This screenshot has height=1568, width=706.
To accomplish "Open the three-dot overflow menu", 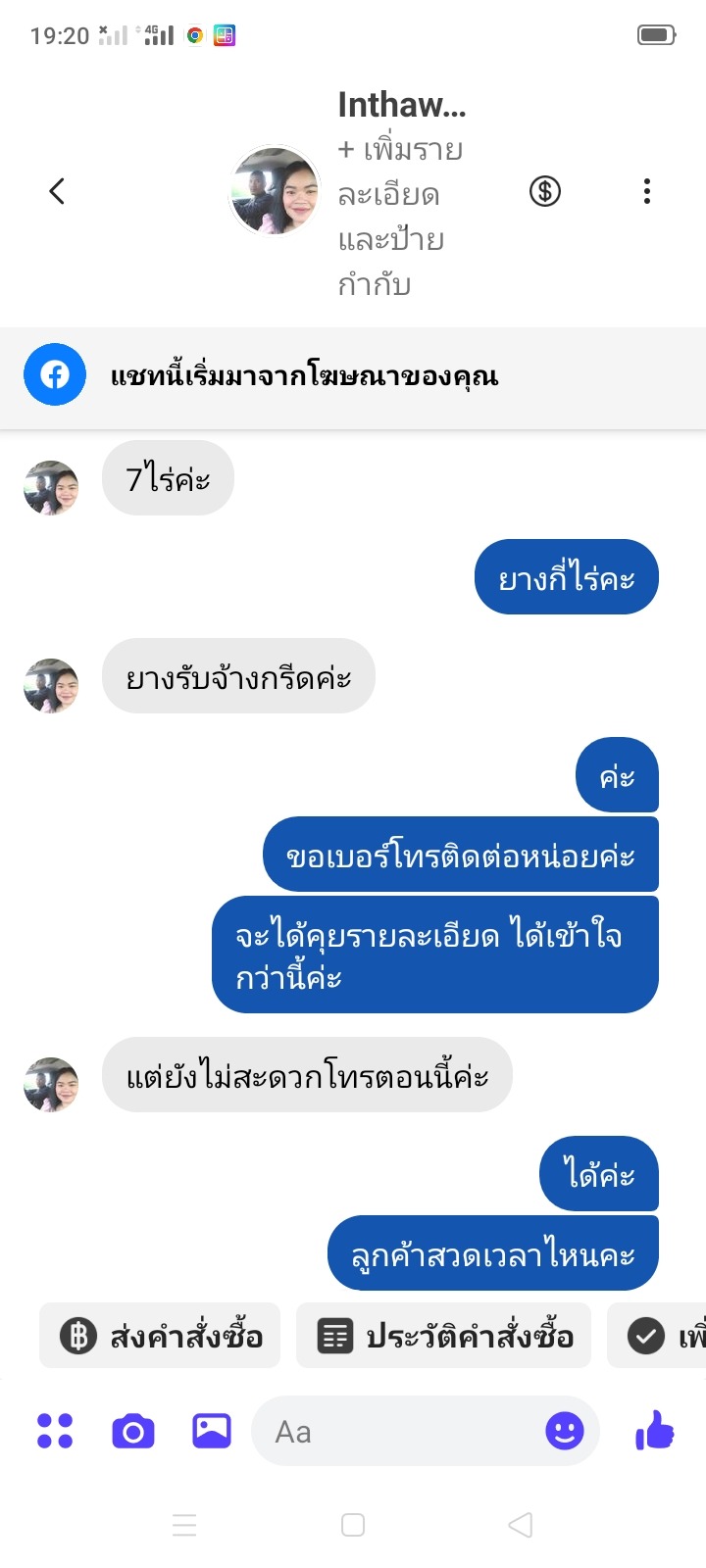I will [647, 191].
